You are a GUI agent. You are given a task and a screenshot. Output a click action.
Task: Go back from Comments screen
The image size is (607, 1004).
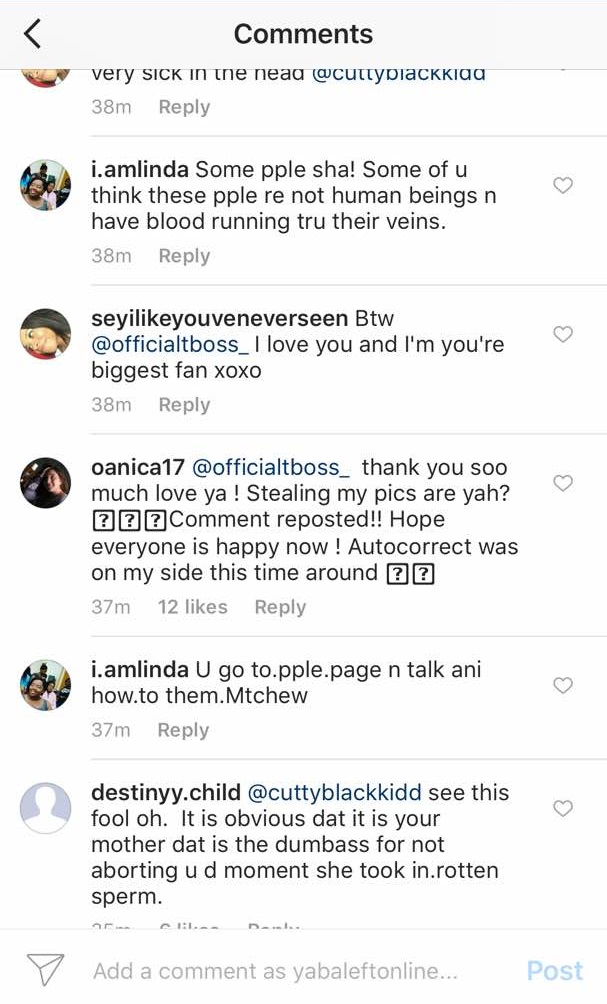click(32, 34)
